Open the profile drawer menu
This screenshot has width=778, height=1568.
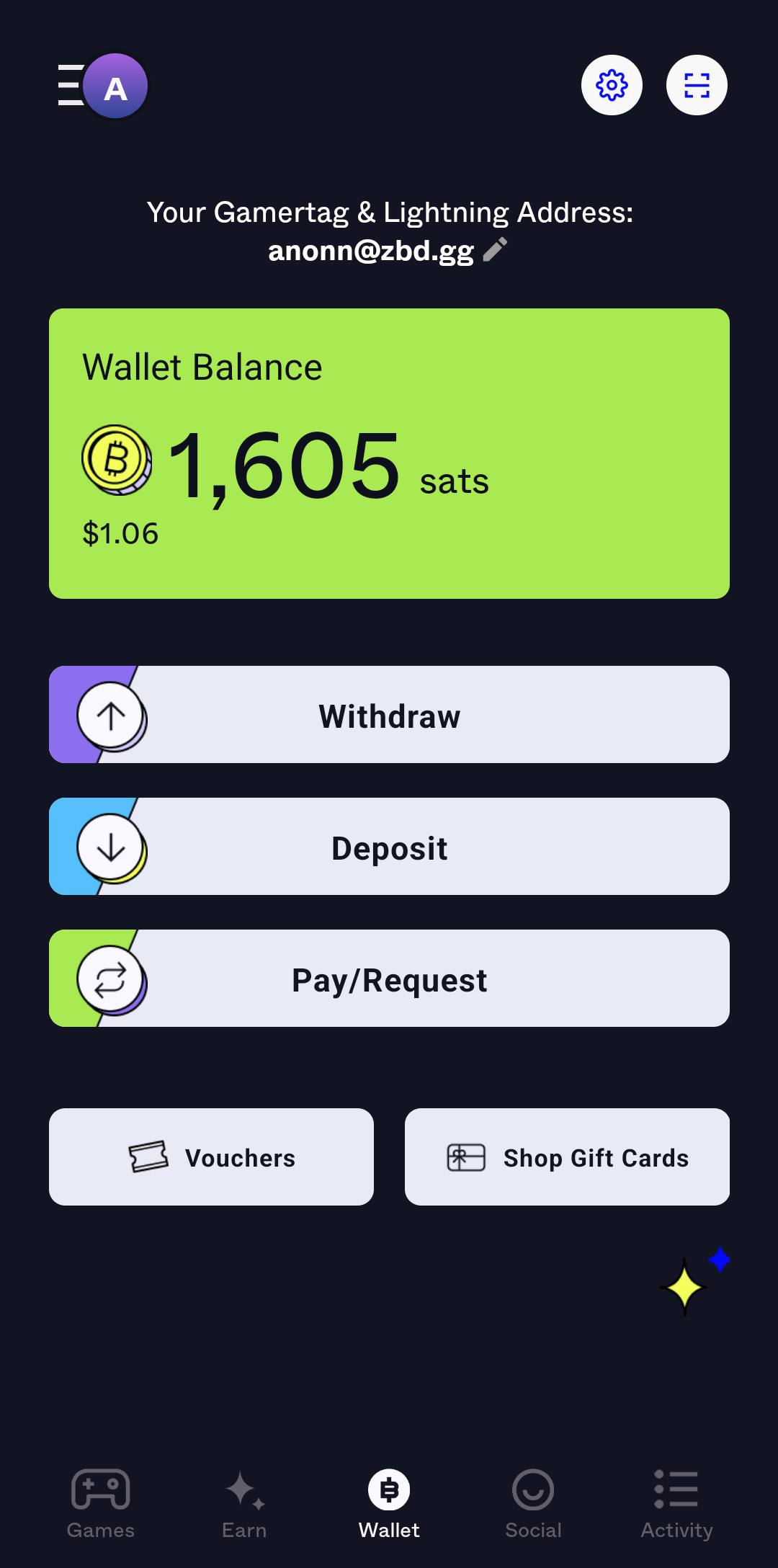click(102, 86)
